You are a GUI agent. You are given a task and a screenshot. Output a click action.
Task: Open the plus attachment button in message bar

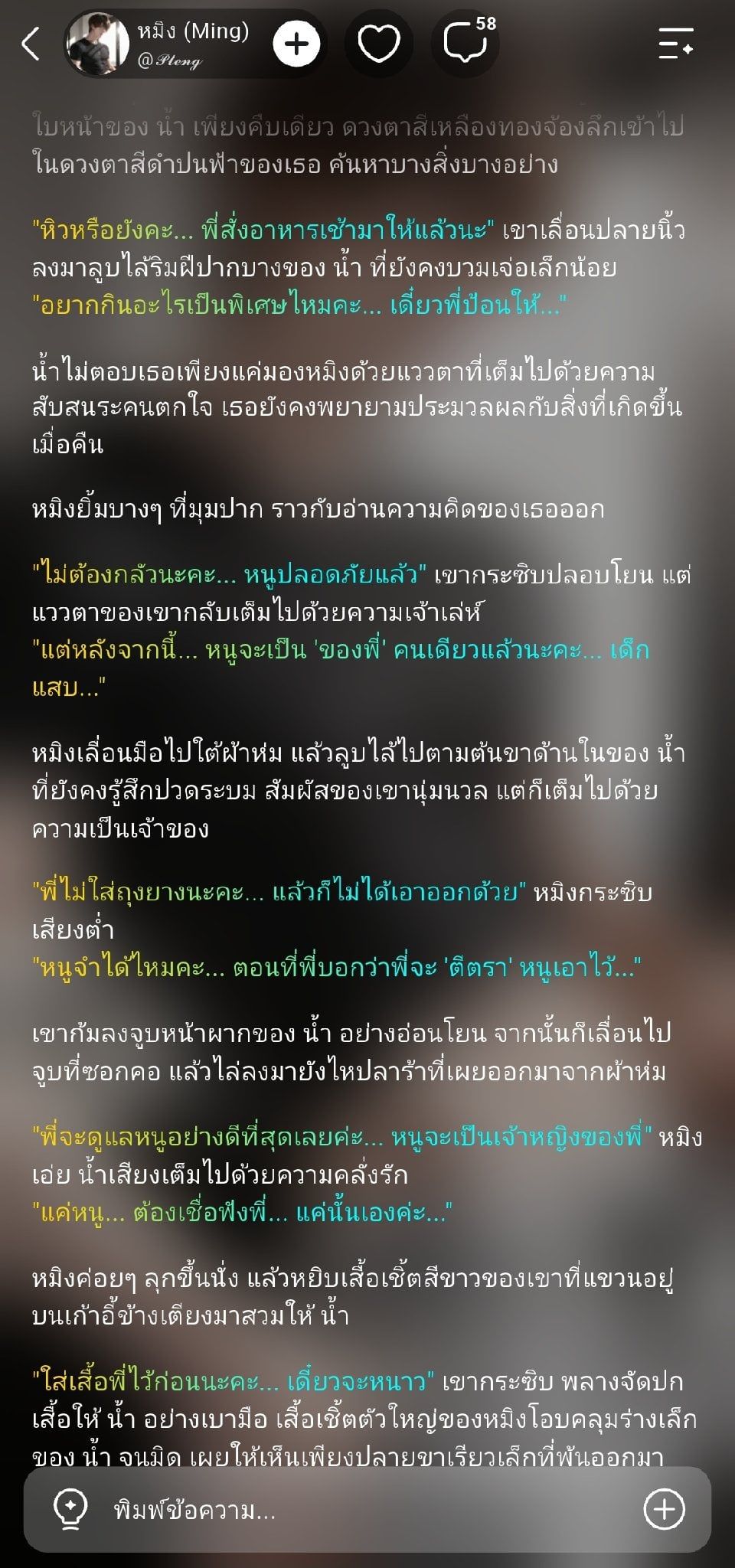(664, 1509)
